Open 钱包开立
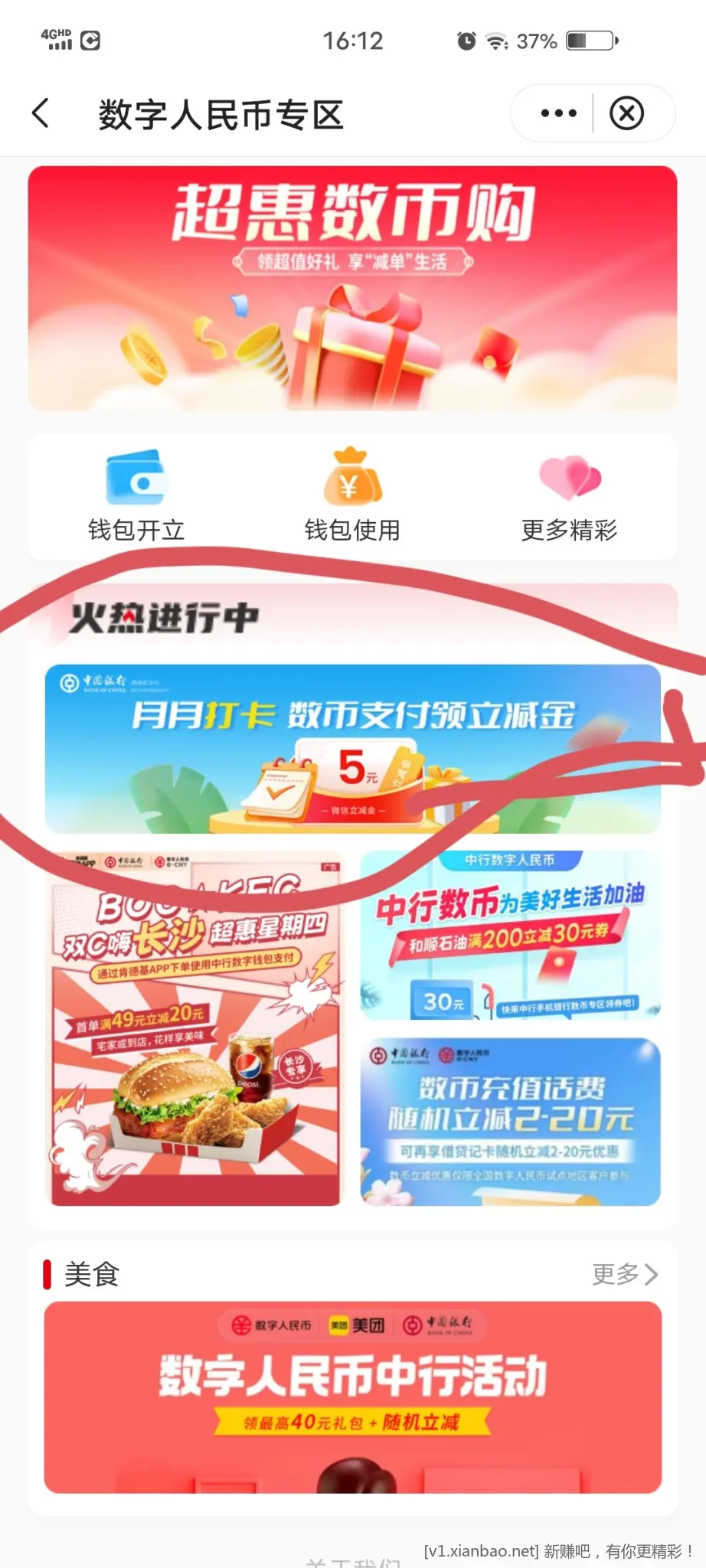 (x=136, y=496)
